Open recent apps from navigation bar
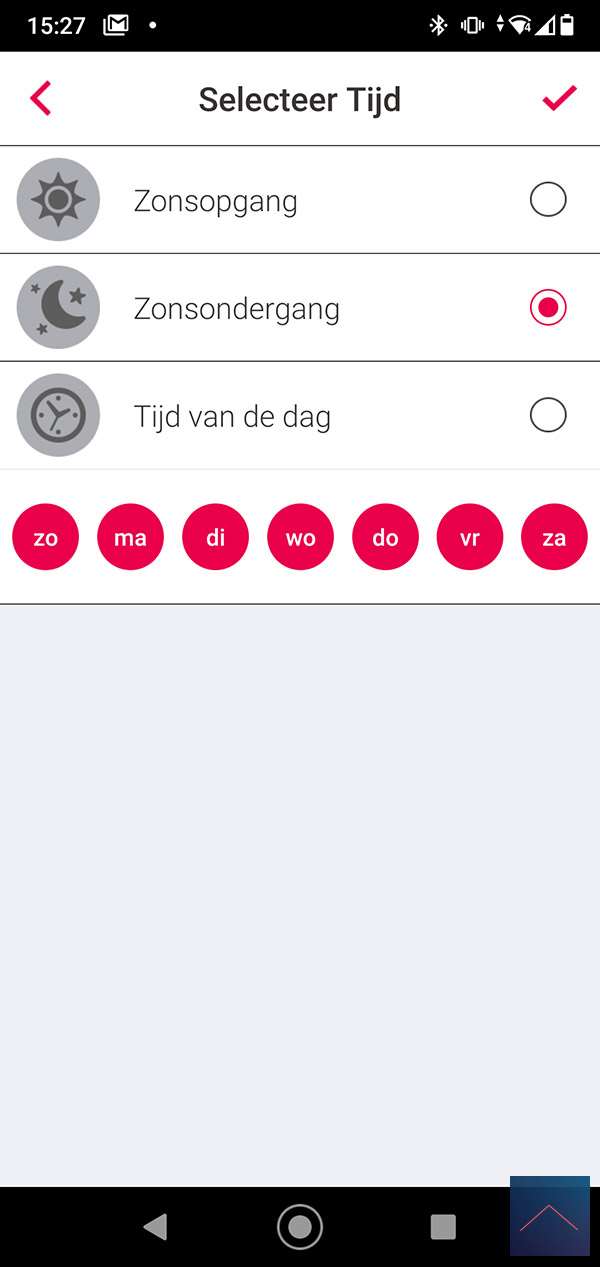 tap(443, 1226)
